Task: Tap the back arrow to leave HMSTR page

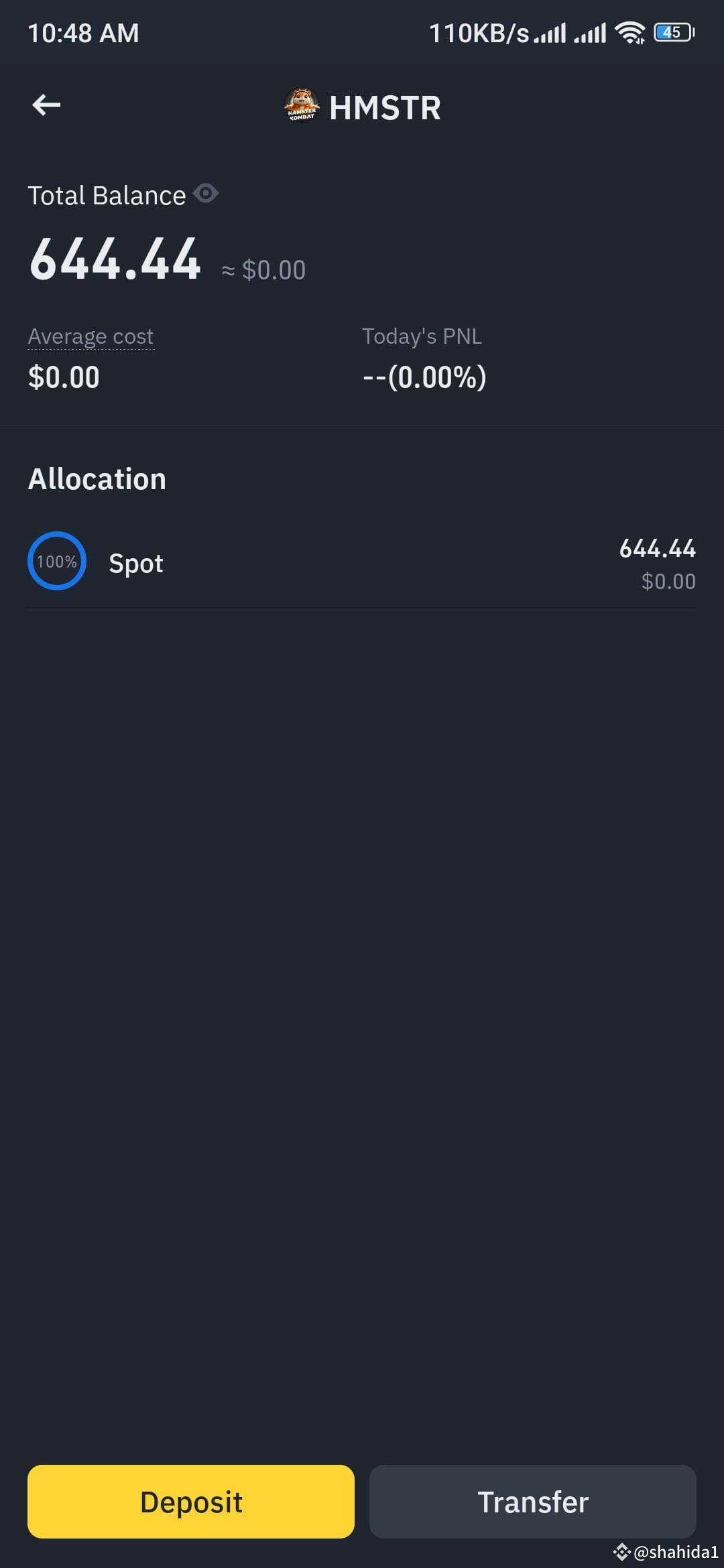Action: [46, 105]
